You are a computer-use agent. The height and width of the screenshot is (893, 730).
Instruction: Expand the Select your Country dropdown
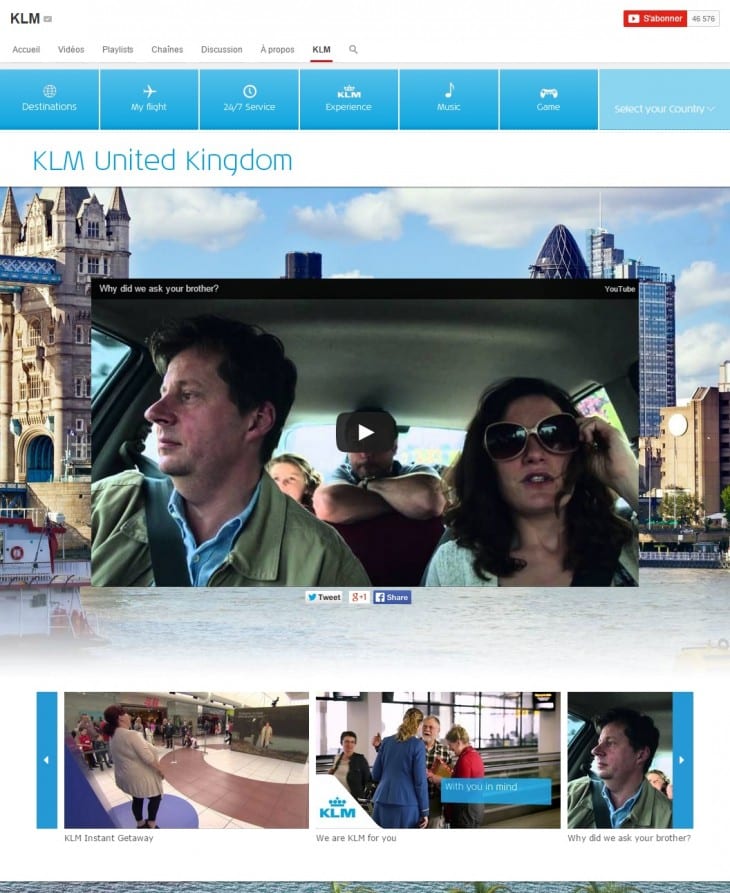[664, 108]
